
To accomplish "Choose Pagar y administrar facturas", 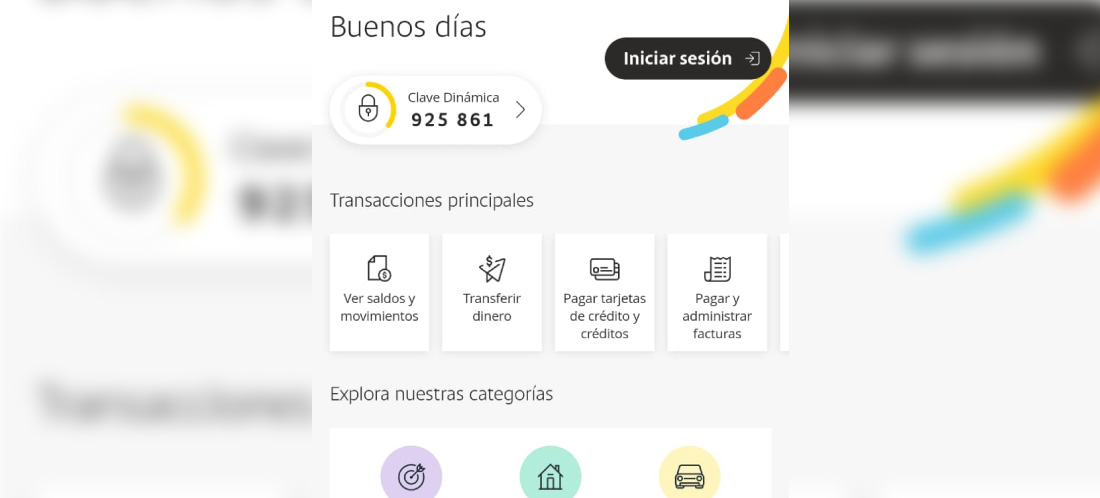I will (717, 292).
